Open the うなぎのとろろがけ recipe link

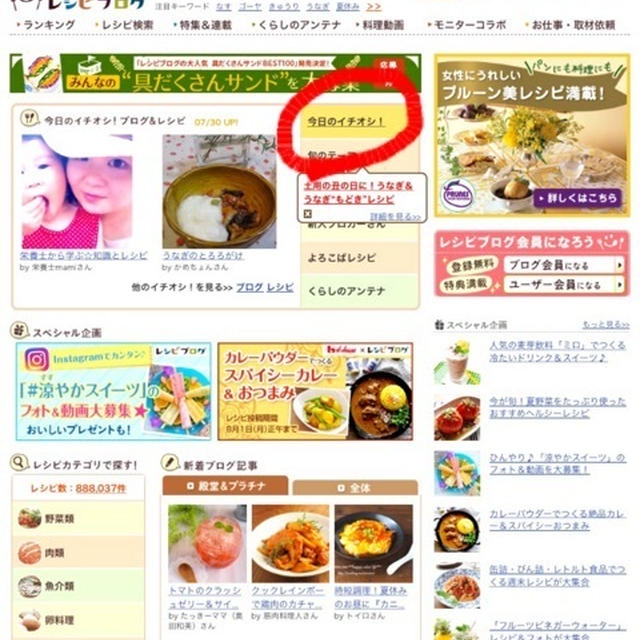(x=202, y=256)
